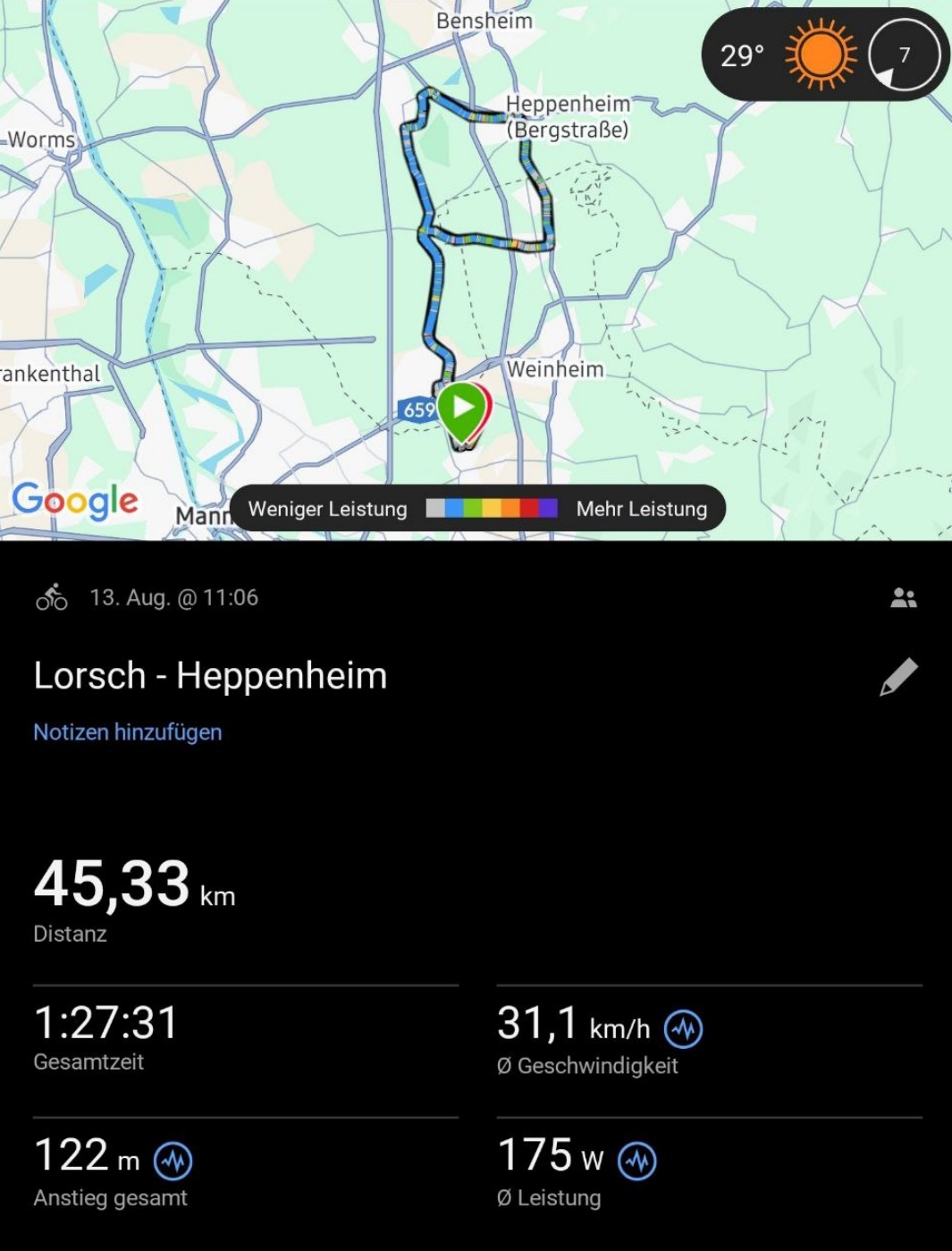This screenshot has width=952, height=1251.
Task: Open the power chart icon beside 175 W
Action: 637,1162
